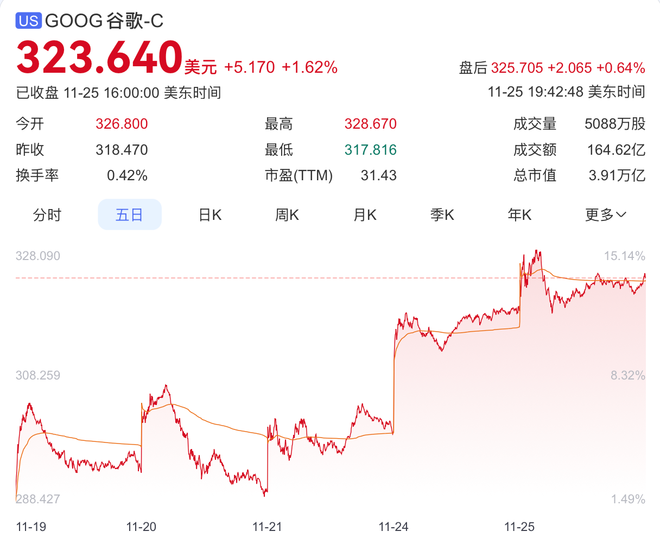Switch to the 季K chart tab
The height and width of the screenshot is (544, 660).
point(442,215)
